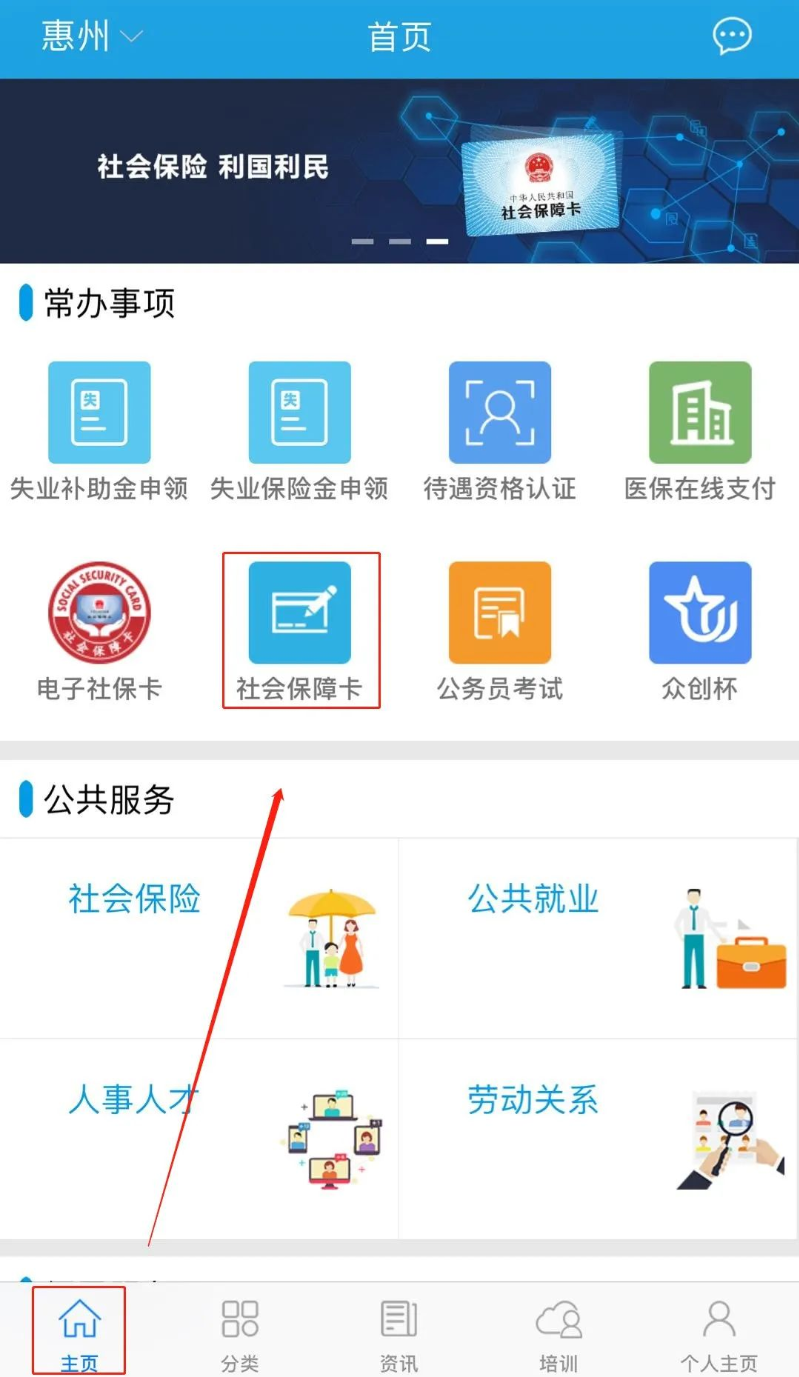Go to the 培训 tab

click(559, 1334)
